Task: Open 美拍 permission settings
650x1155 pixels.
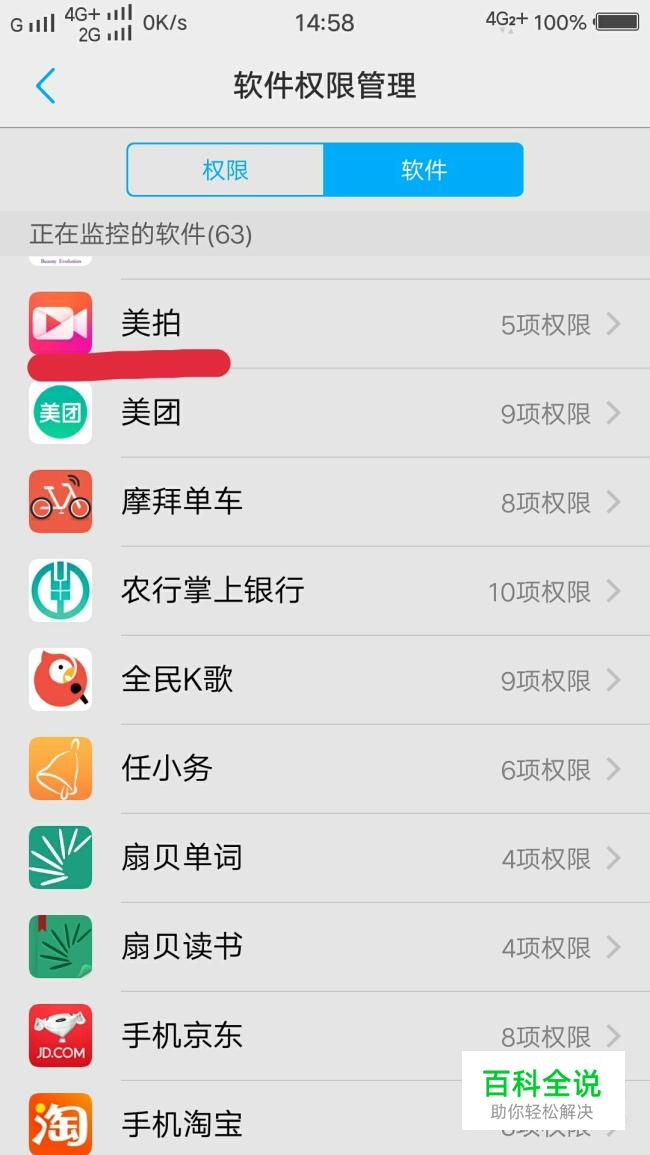Action: pyautogui.click(x=325, y=324)
